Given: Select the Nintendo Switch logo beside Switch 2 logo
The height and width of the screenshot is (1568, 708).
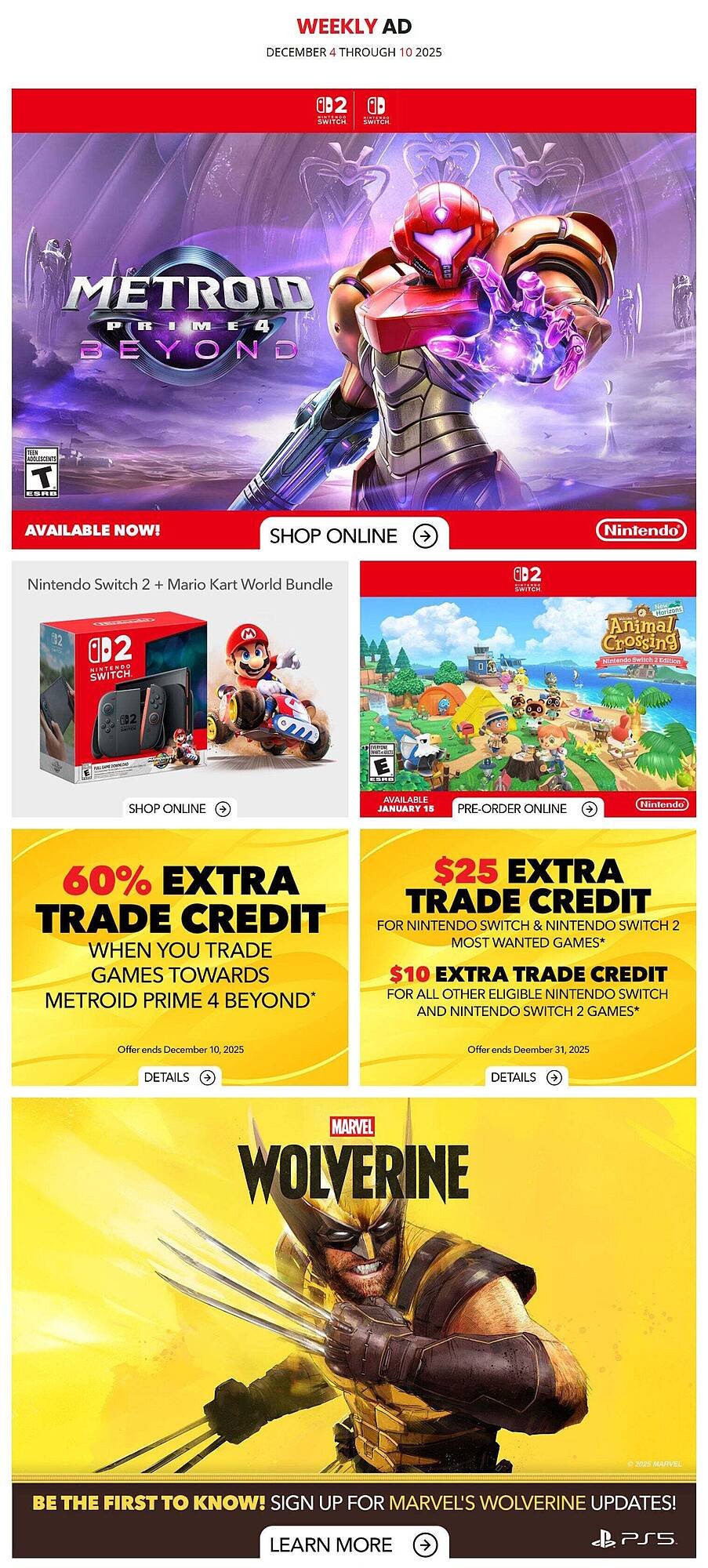Looking at the screenshot, I should 376,110.
